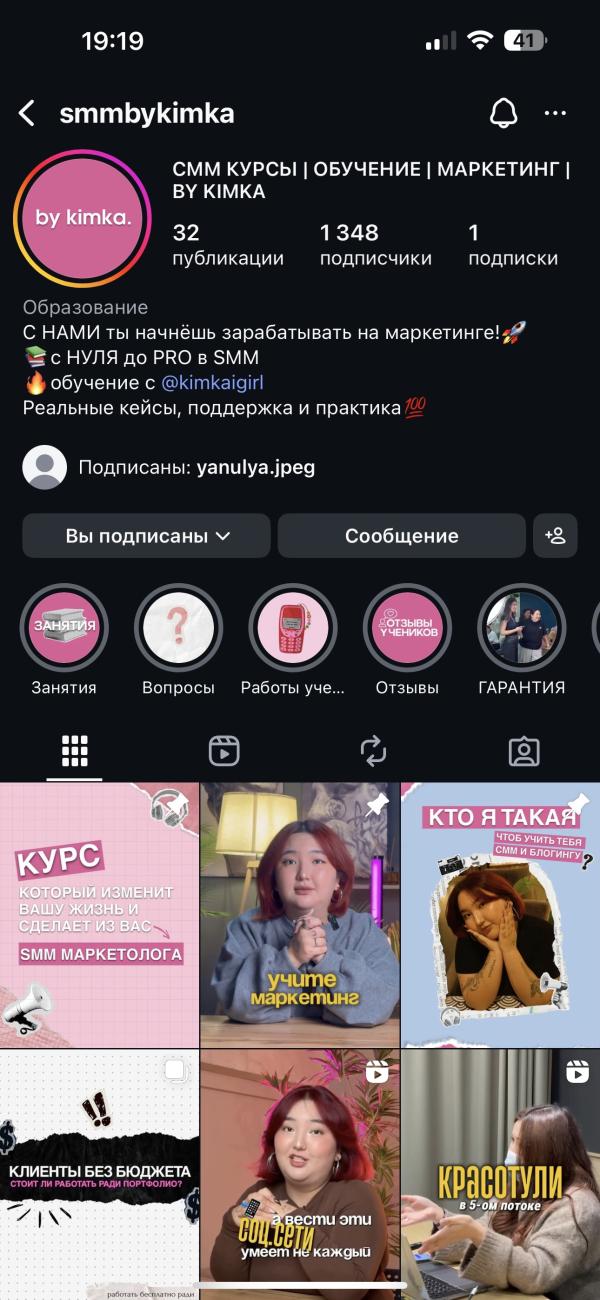The height and width of the screenshot is (1300, 600).
Task: Open the Вопросы story highlight
Action: point(178,628)
